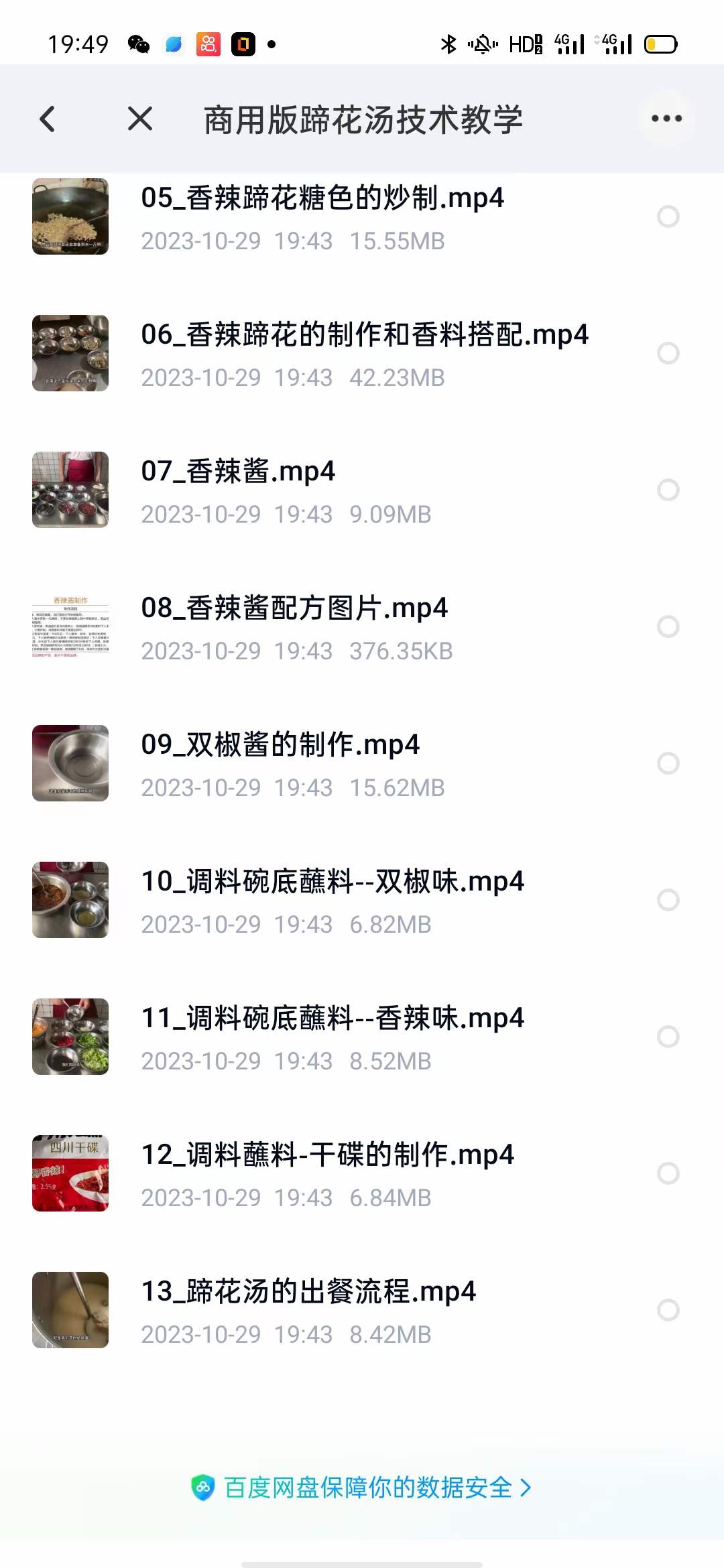The width and height of the screenshot is (724, 1568).
Task: Tap the WeChat icon in the status bar
Action: click(139, 43)
